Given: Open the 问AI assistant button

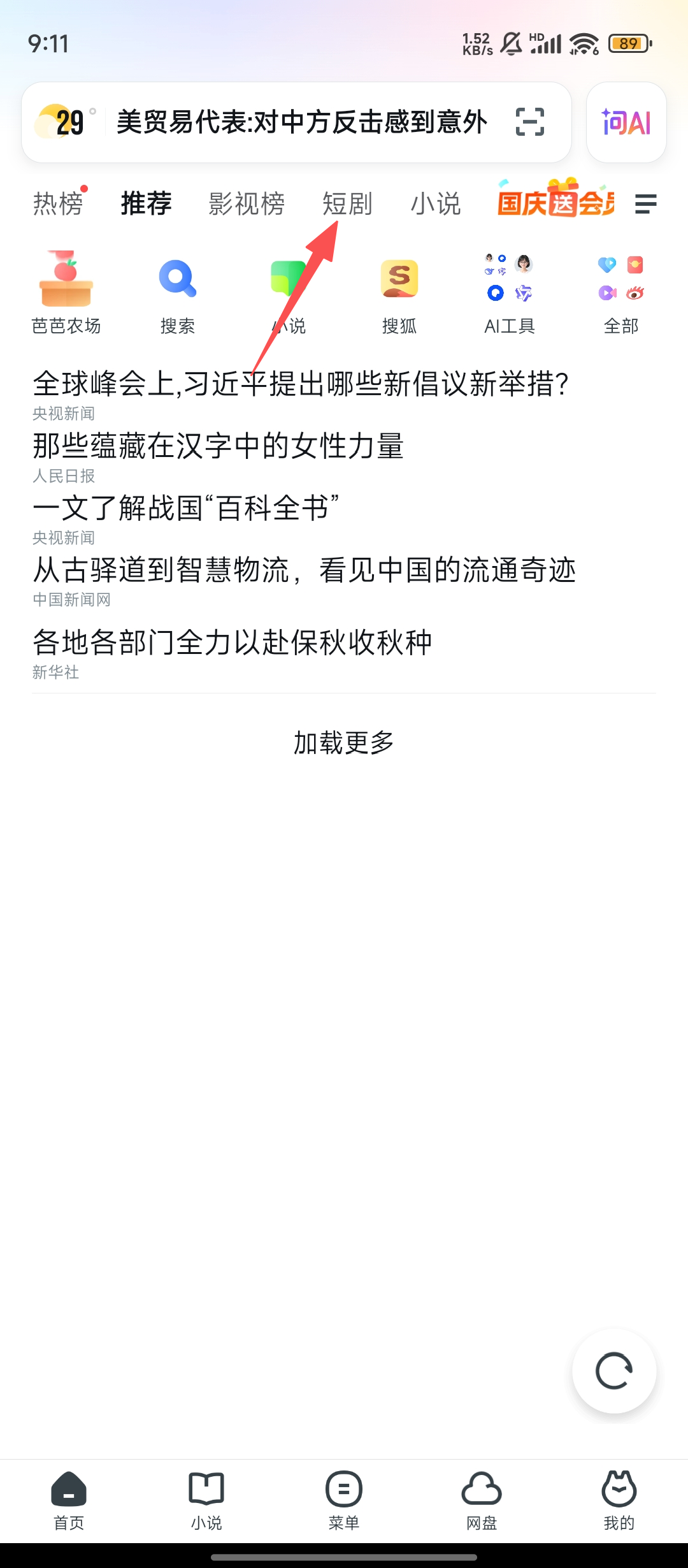Looking at the screenshot, I should (626, 122).
